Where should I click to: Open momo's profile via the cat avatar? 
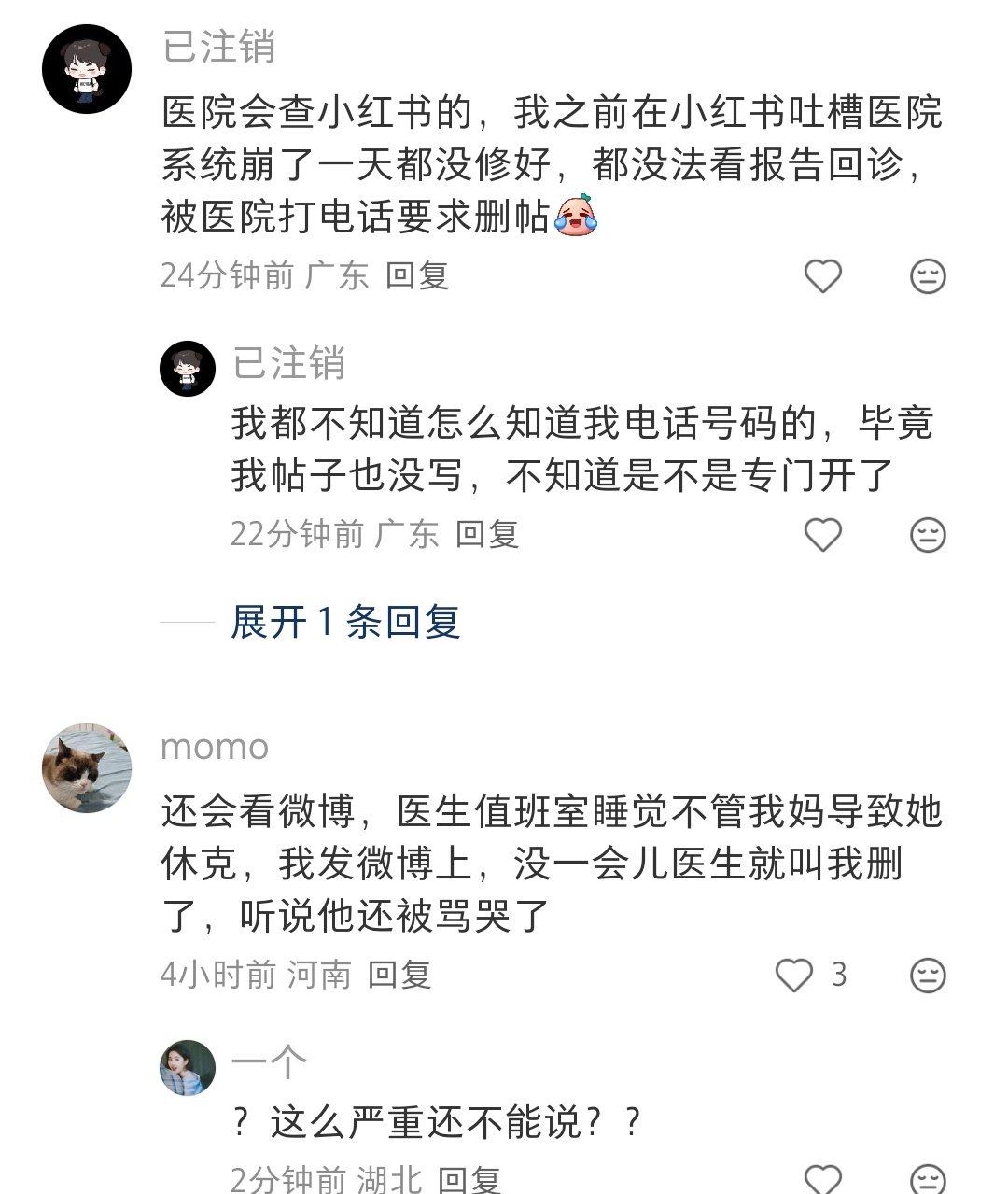[x=87, y=767]
